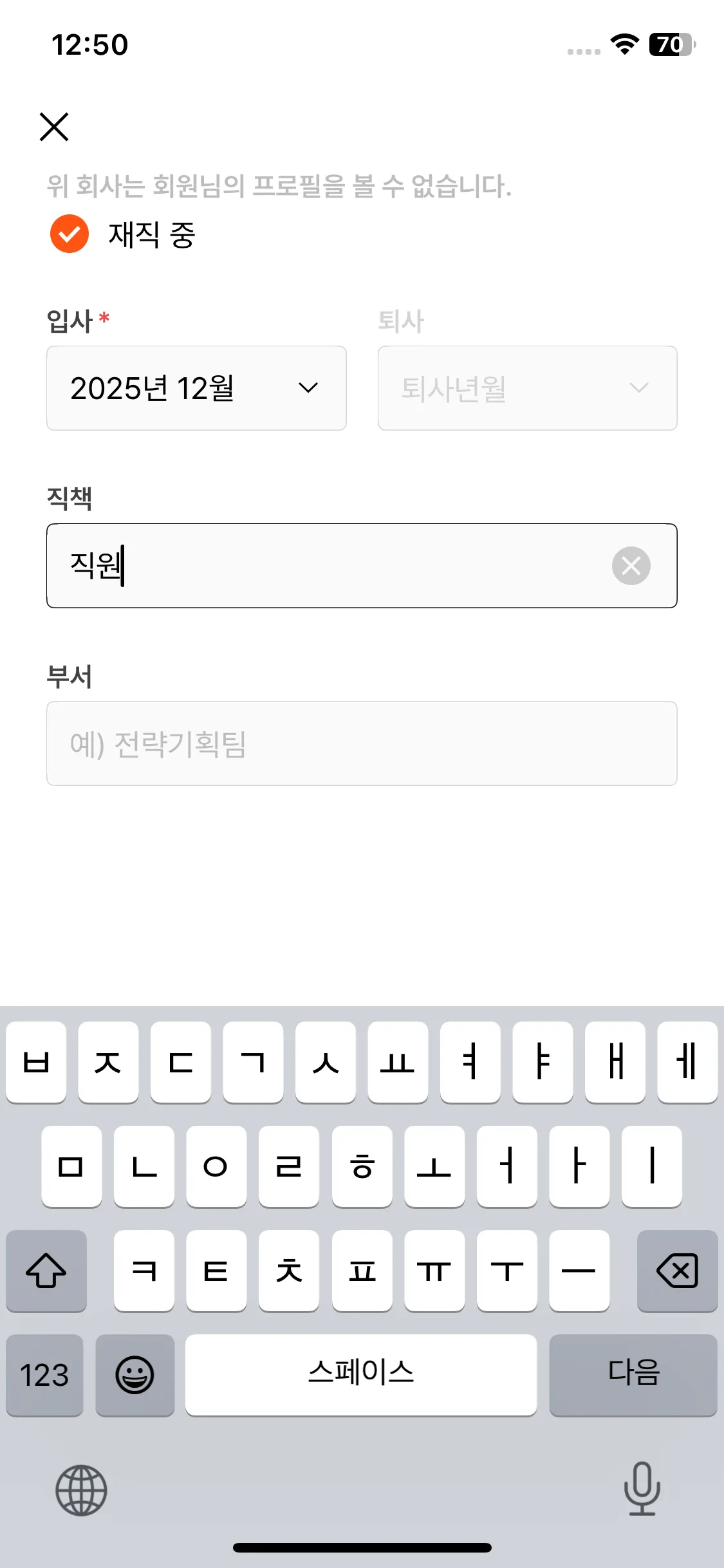Switch to the 123 number keyboard
The height and width of the screenshot is (1568, 724).
click(44, 1374)
